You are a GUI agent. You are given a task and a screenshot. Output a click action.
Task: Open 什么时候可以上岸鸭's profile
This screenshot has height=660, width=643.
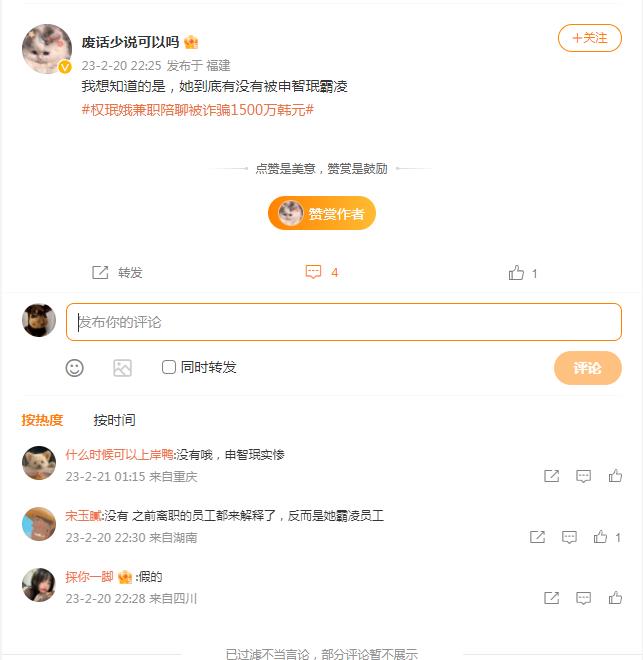(118, 454)
